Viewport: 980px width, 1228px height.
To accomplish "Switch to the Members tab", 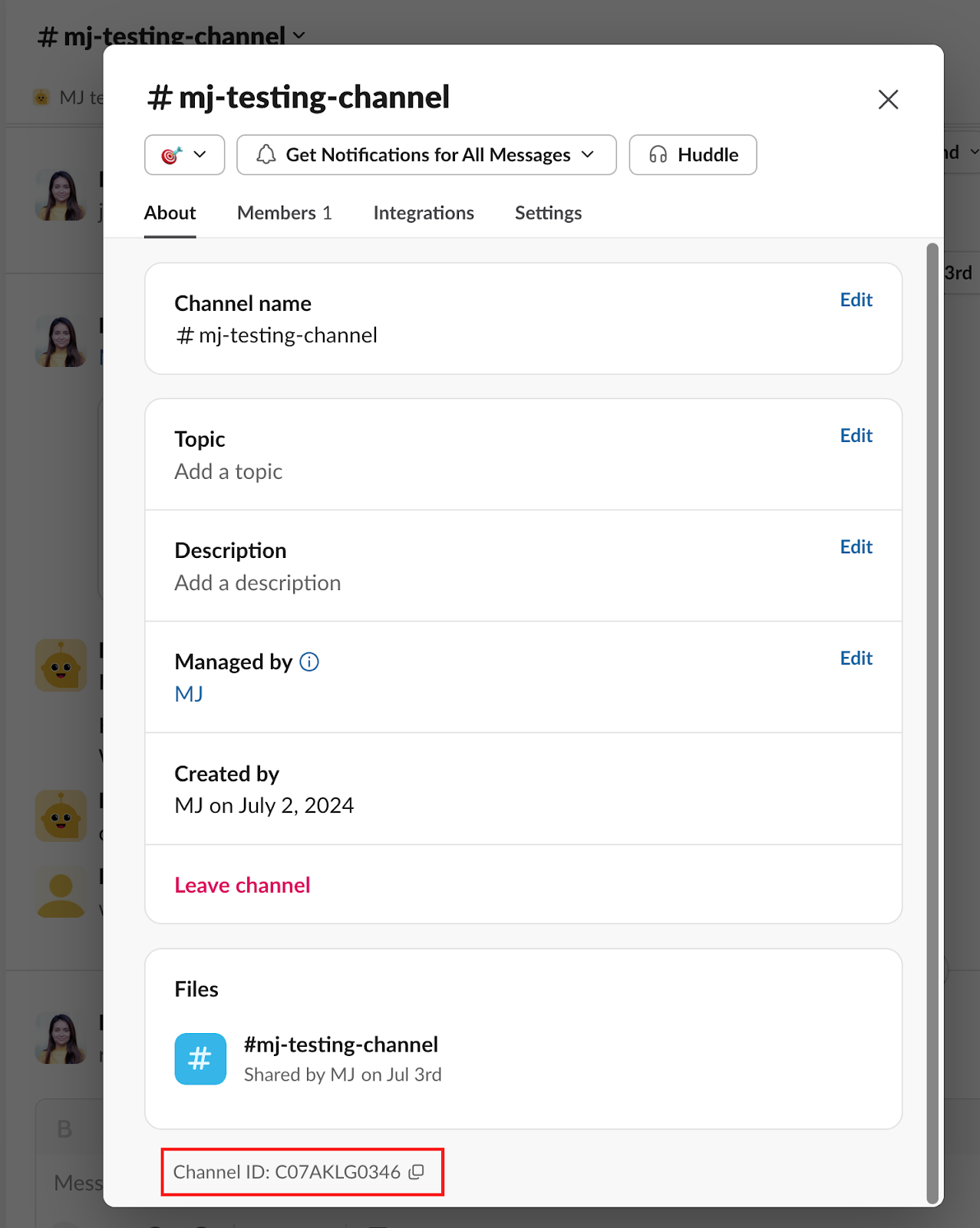I will [x=284, y=213].
